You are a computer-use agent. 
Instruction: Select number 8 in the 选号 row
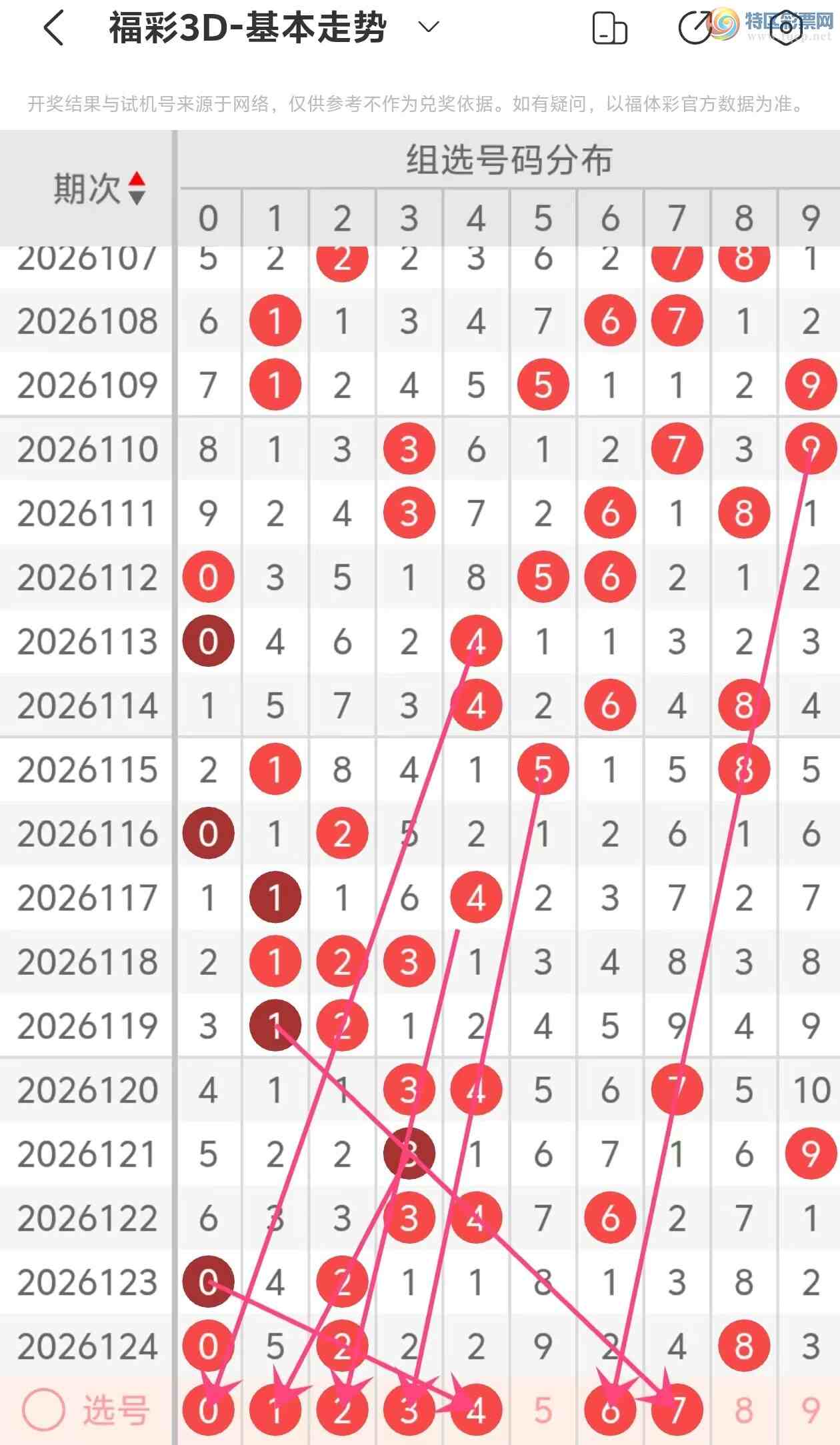744,1410
